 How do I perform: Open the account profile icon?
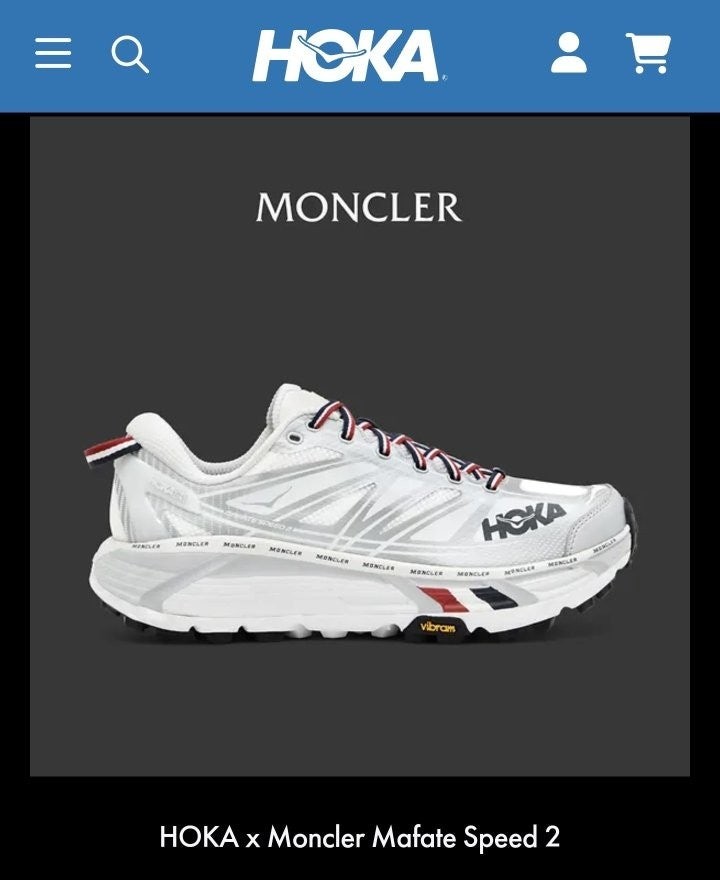point(568,53)
